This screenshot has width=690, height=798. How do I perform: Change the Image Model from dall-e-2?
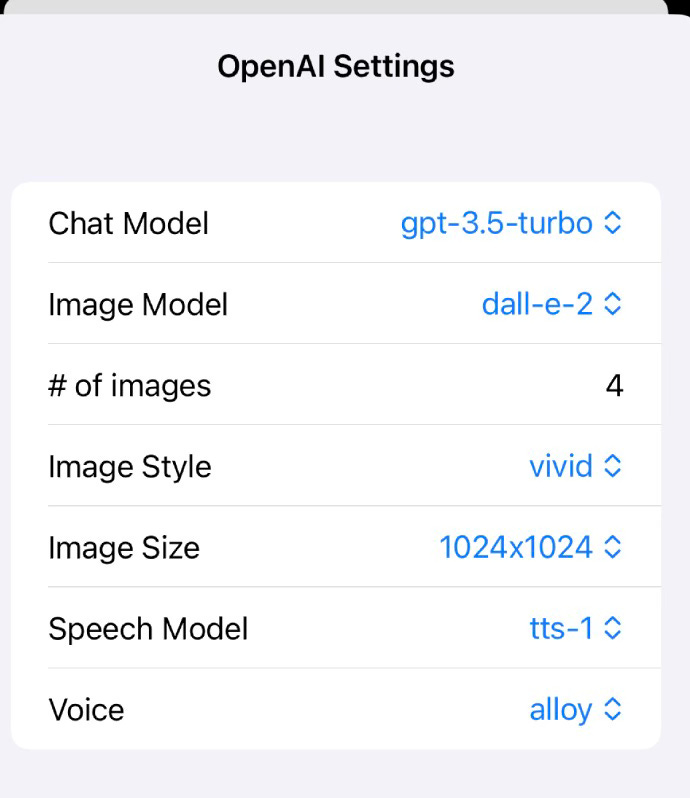click(551, 304)
